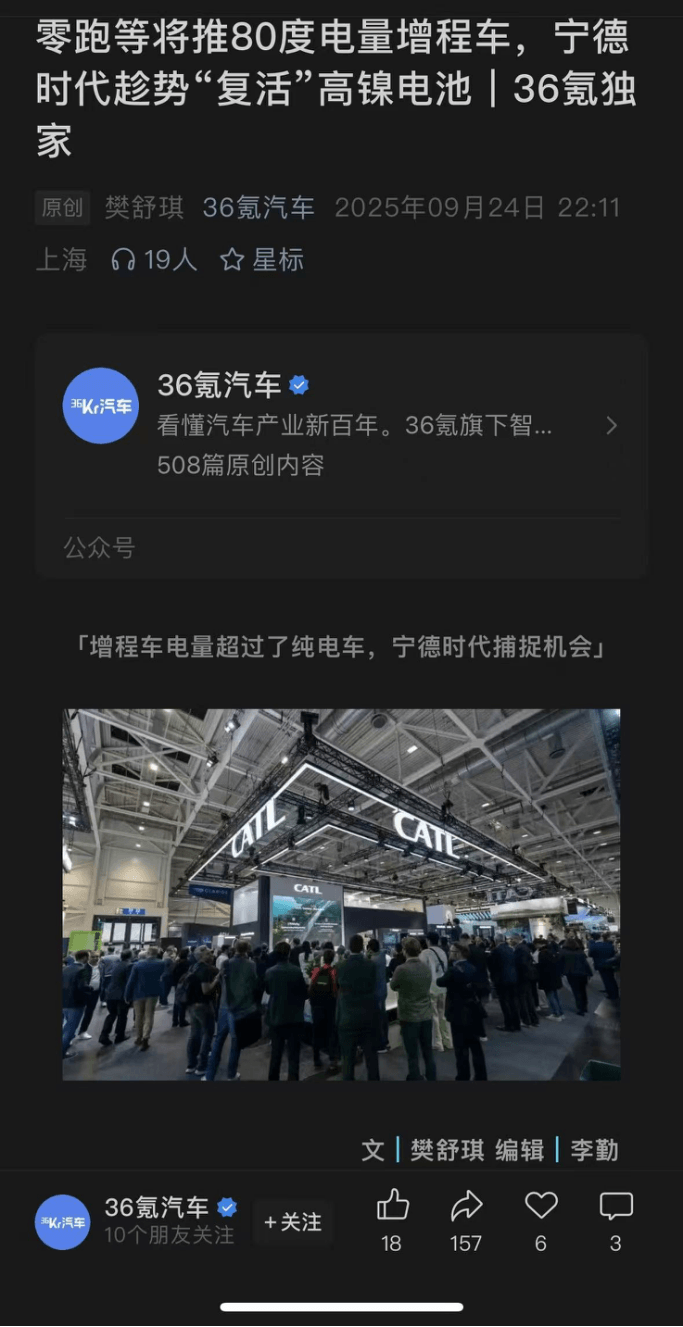
Task: Star this account with 星标
Action: (x=262, y=260)
